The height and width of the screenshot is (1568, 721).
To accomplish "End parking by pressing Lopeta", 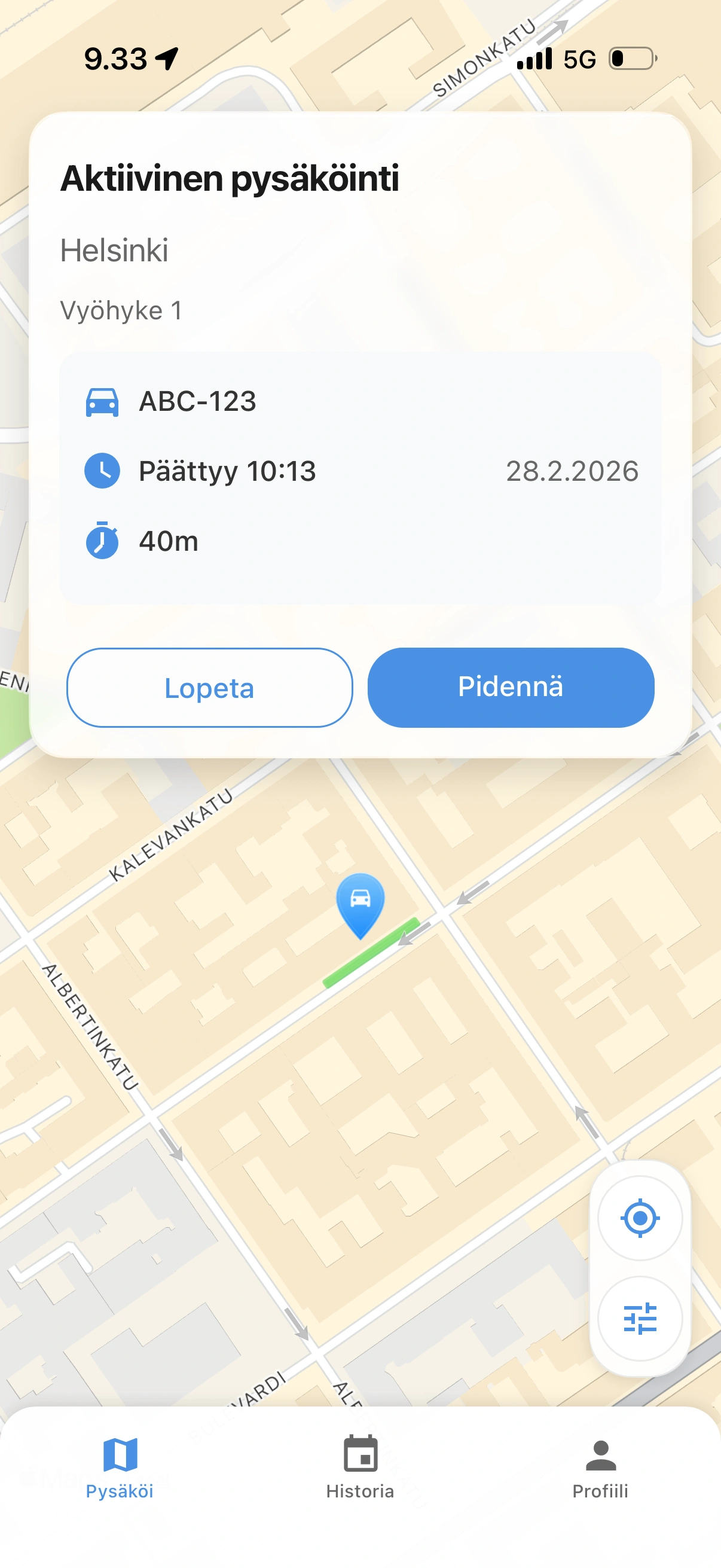I will click(209, 687).
